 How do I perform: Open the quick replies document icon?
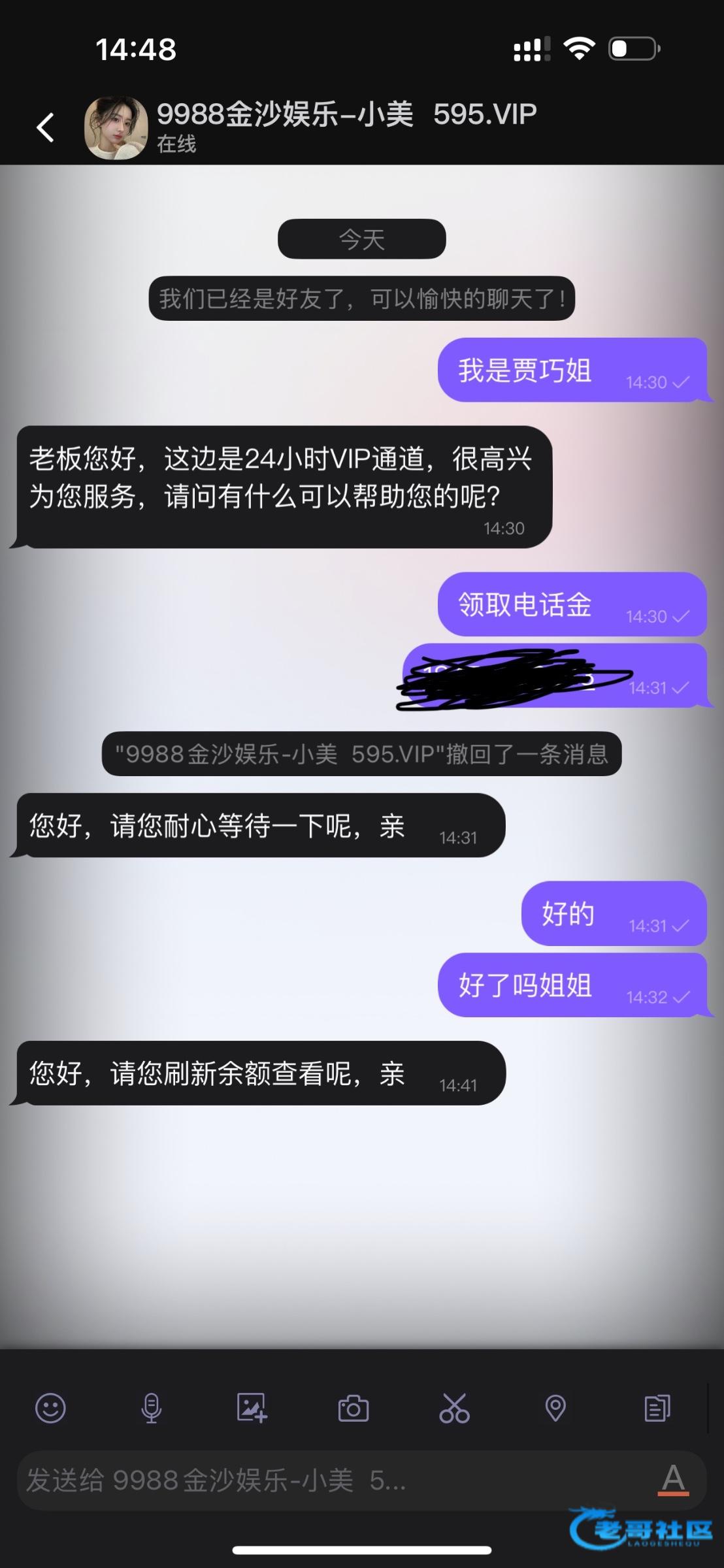[x=657, y=1408]
